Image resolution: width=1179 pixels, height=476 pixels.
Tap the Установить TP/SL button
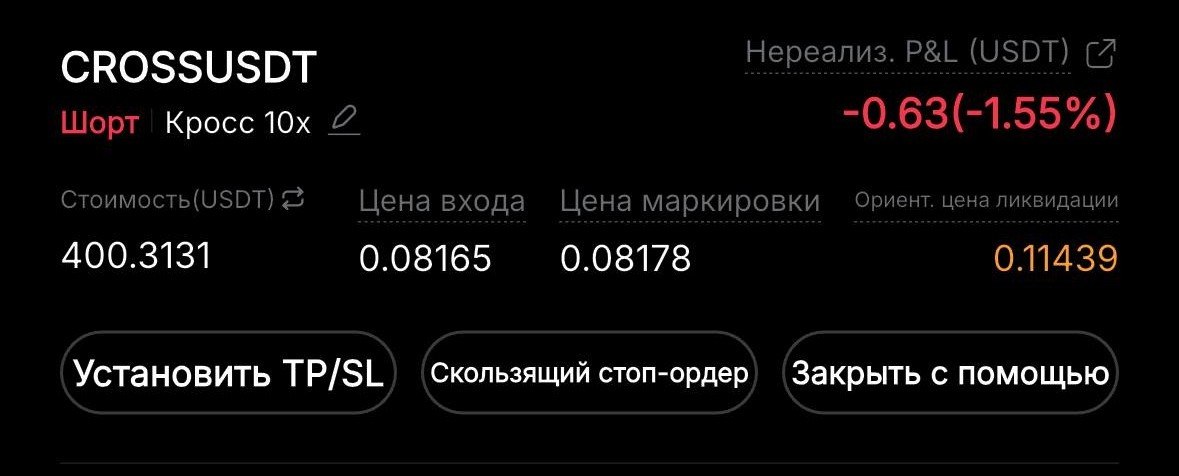(x=230, y=373)
